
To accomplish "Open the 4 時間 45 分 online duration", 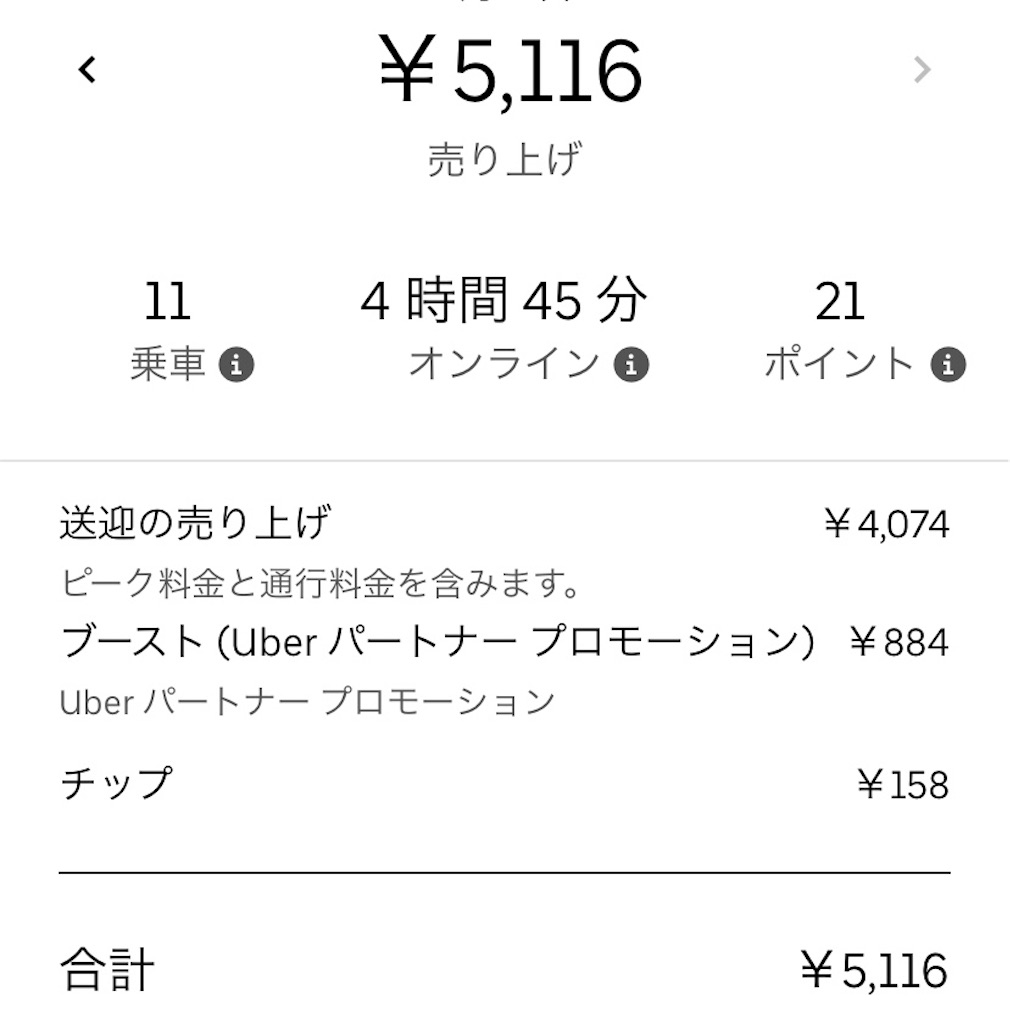I will 505,298.
